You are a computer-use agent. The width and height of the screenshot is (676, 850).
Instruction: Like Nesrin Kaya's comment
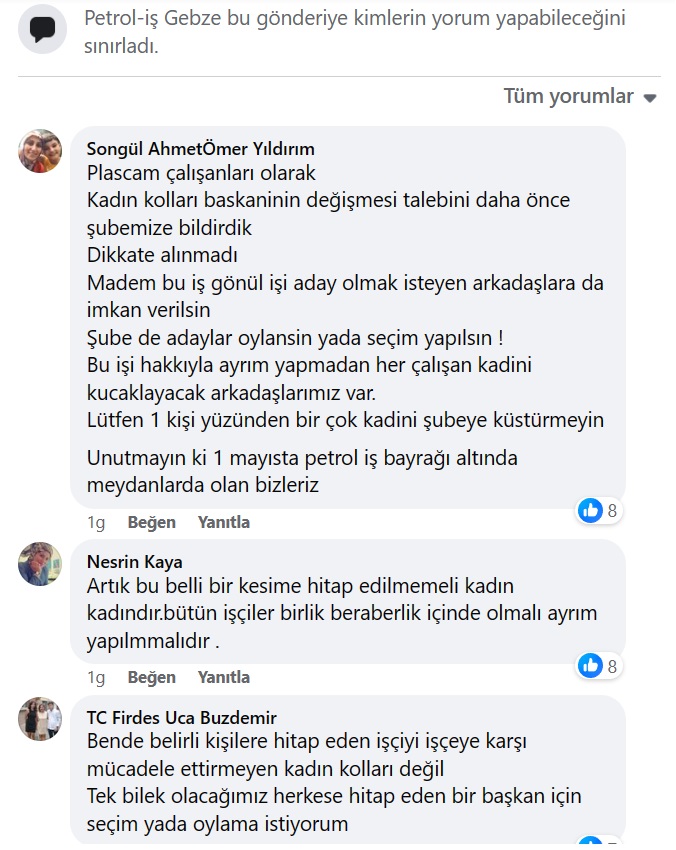coord(151,677)
